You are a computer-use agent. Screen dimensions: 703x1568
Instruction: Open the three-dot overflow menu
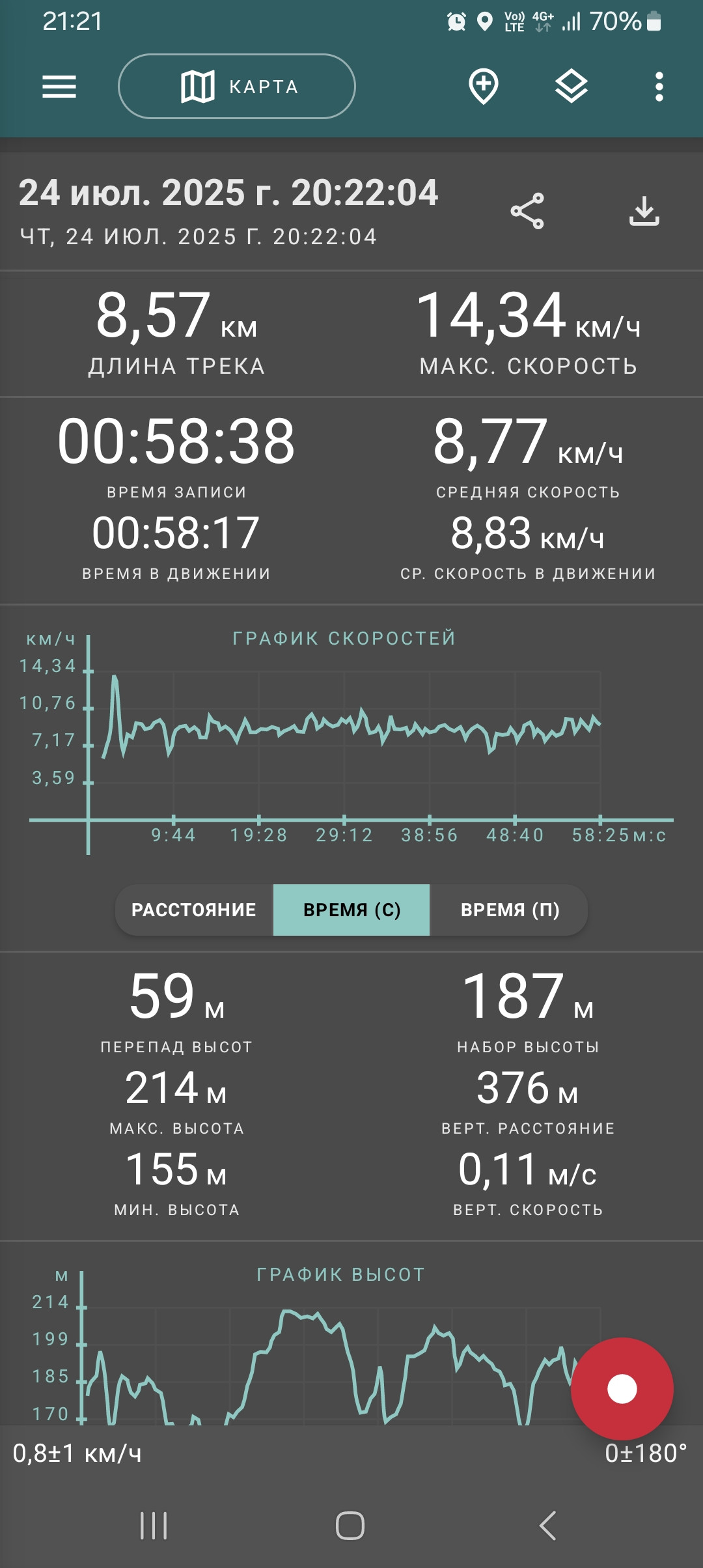point(659,87)
